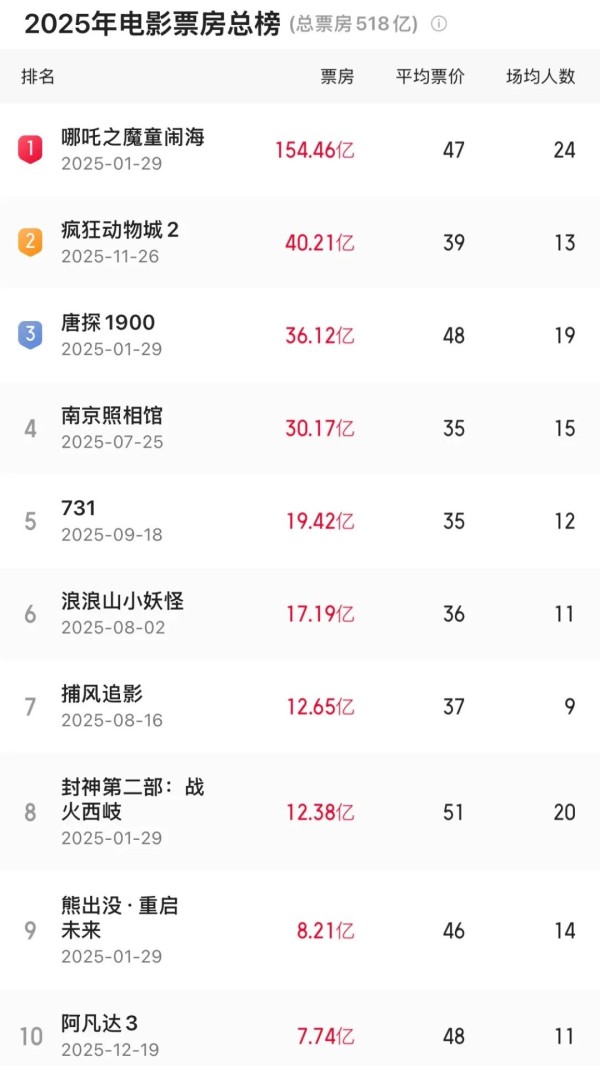The width and height of the screenshot is (600, 1066).
Task: Open the info icon beside total box office
Action: click(438, 24)
